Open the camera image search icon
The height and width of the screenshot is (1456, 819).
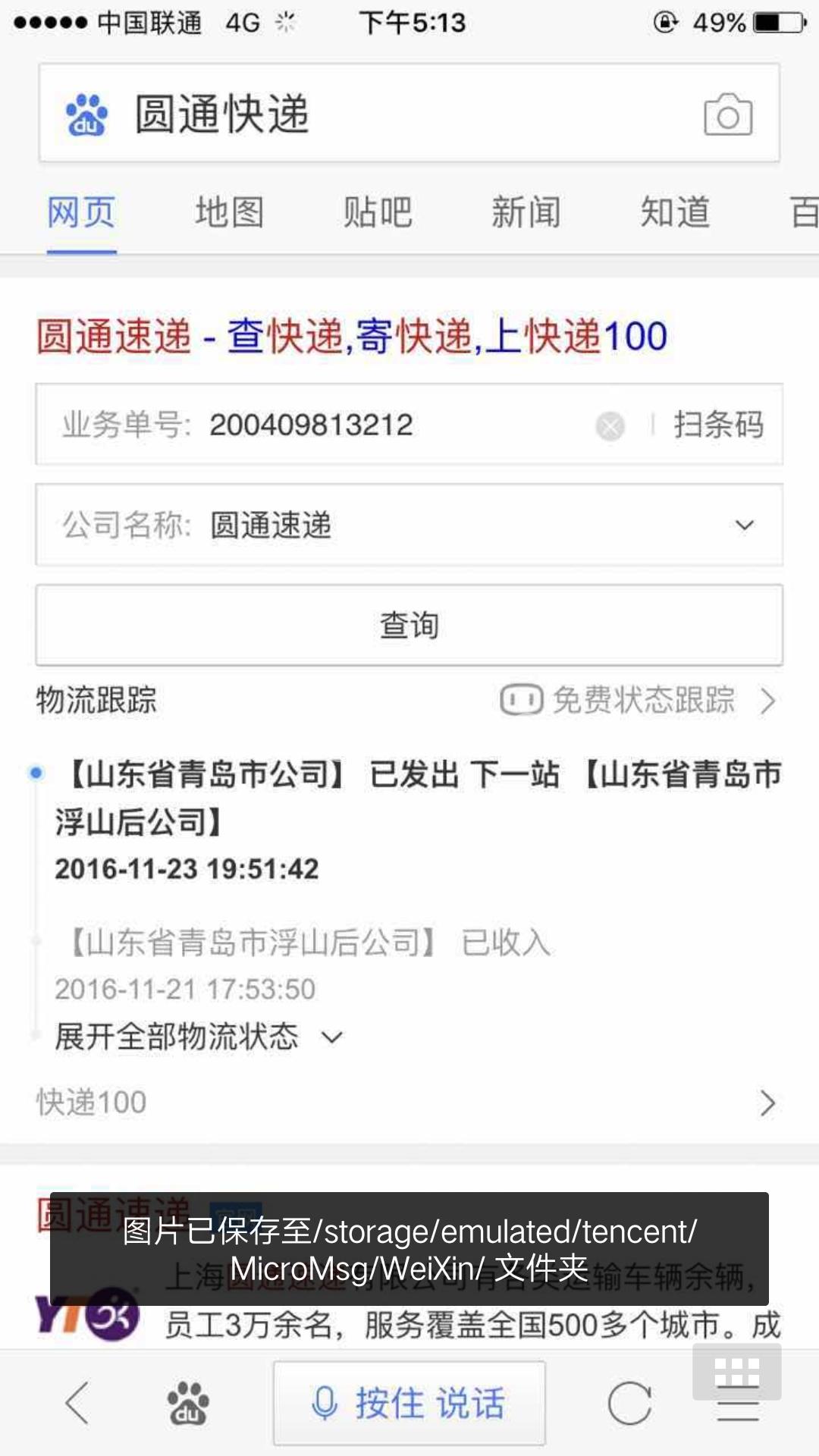coord(728,115)
